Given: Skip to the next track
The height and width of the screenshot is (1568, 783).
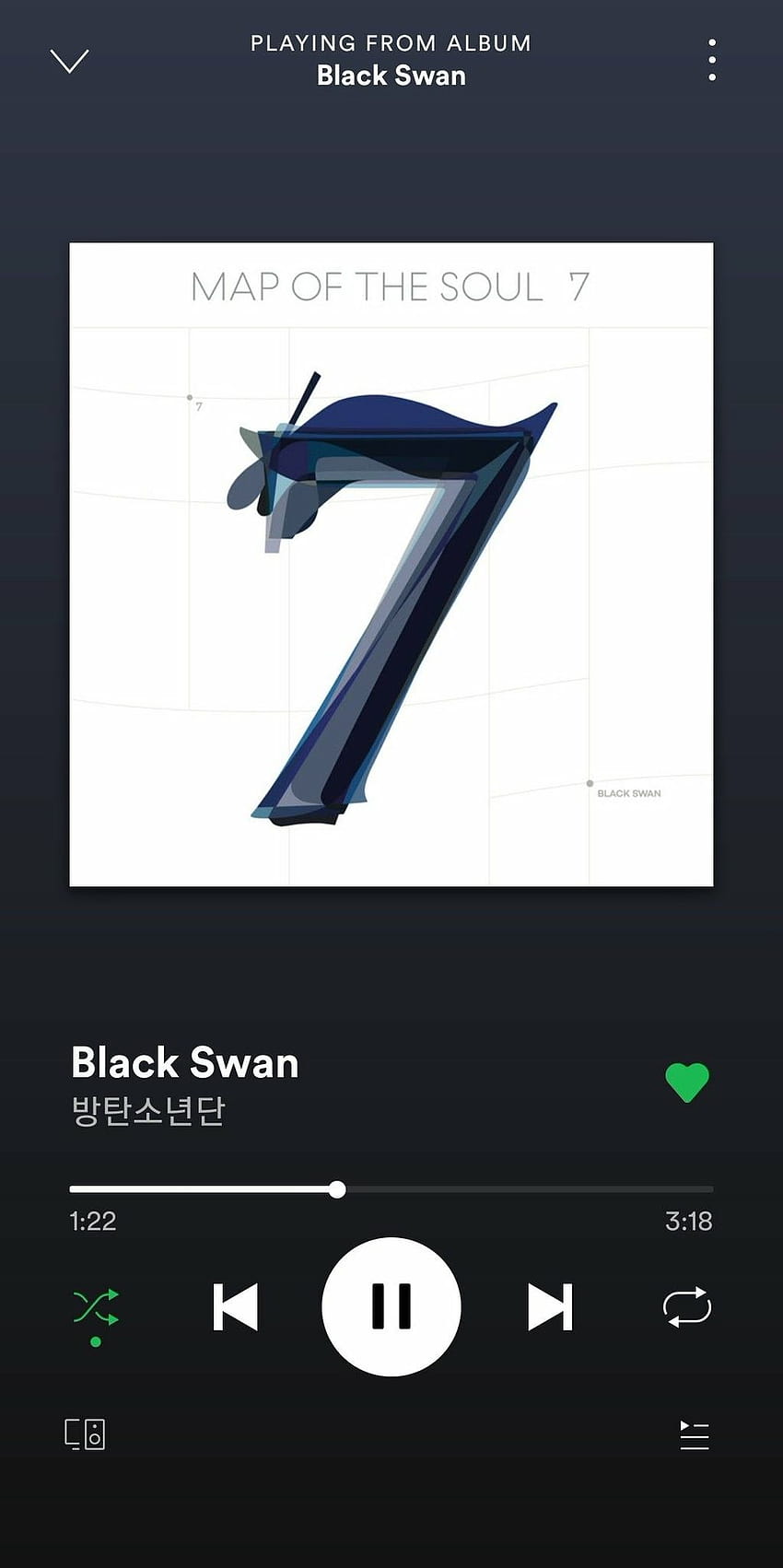Looking at the screenshot, I should coord(550,1306).
